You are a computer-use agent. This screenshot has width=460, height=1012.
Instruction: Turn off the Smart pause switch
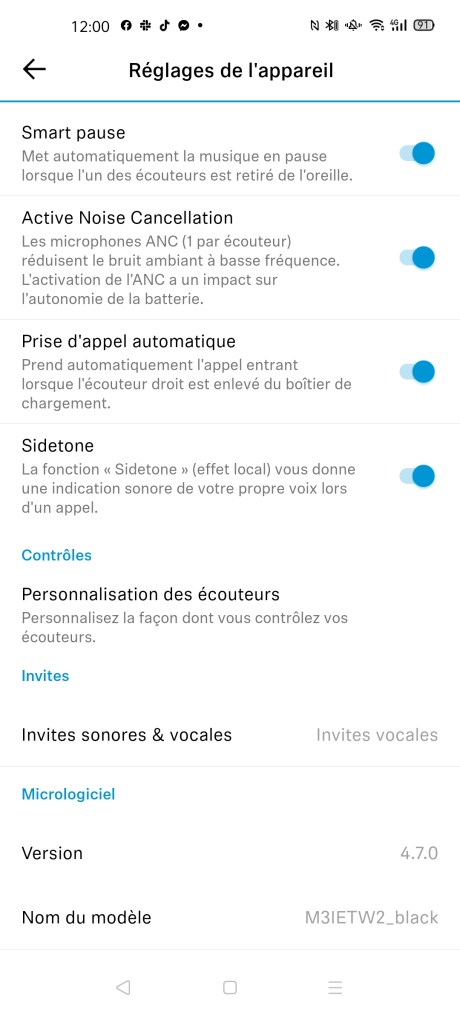click(417, 154)
